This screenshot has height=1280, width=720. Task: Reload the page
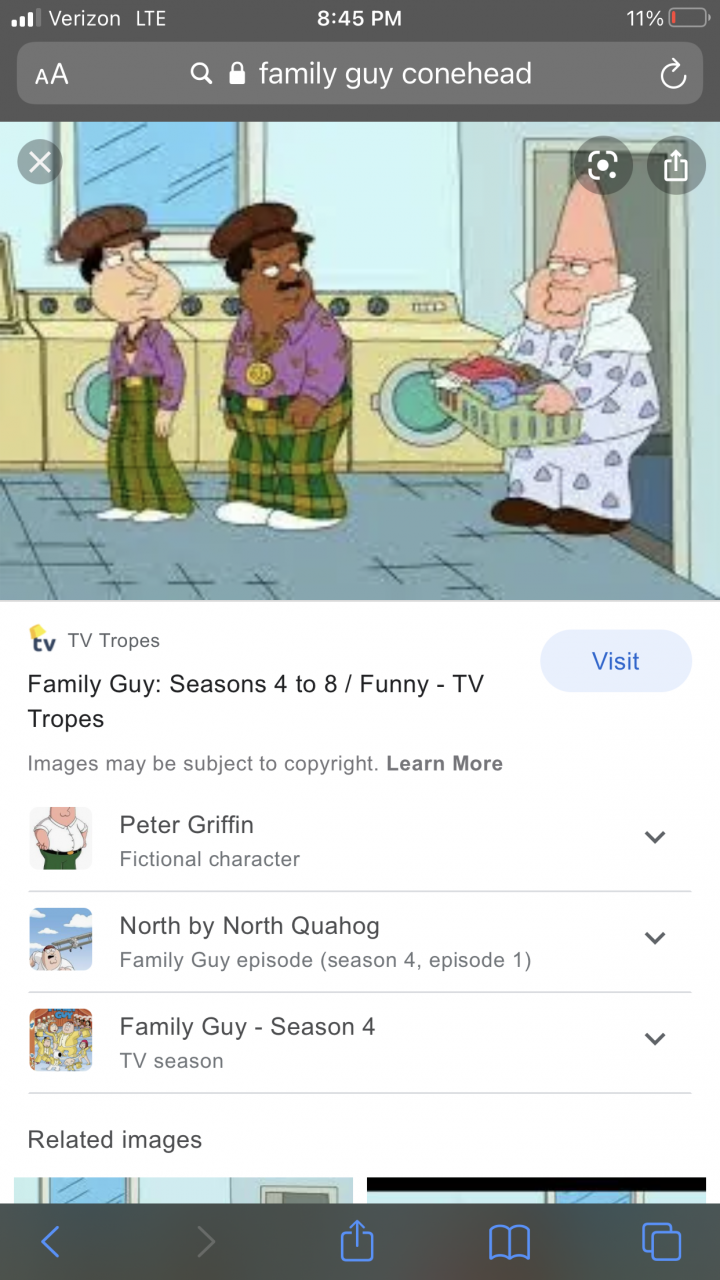tap(673, 73)
